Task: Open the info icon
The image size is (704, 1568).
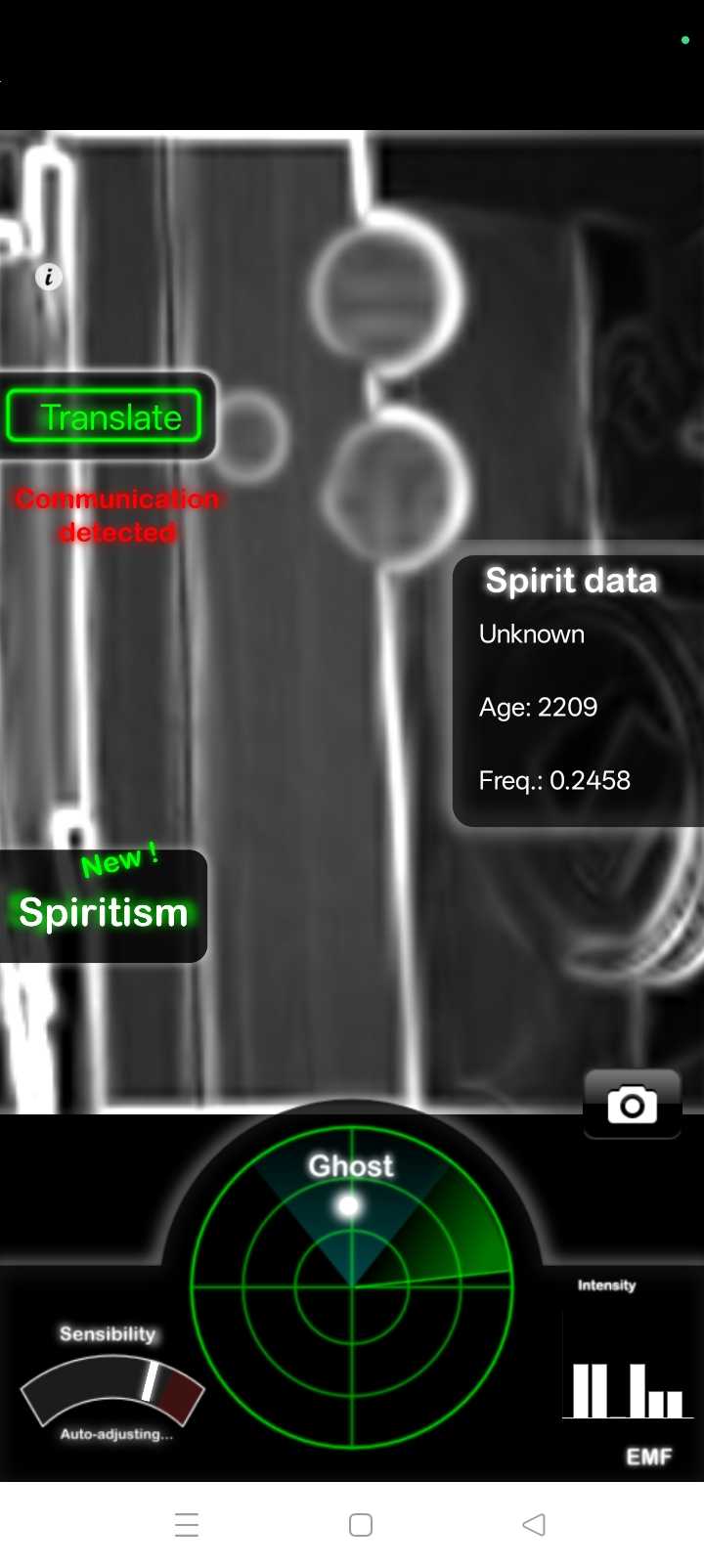Action: pos(49,277)
